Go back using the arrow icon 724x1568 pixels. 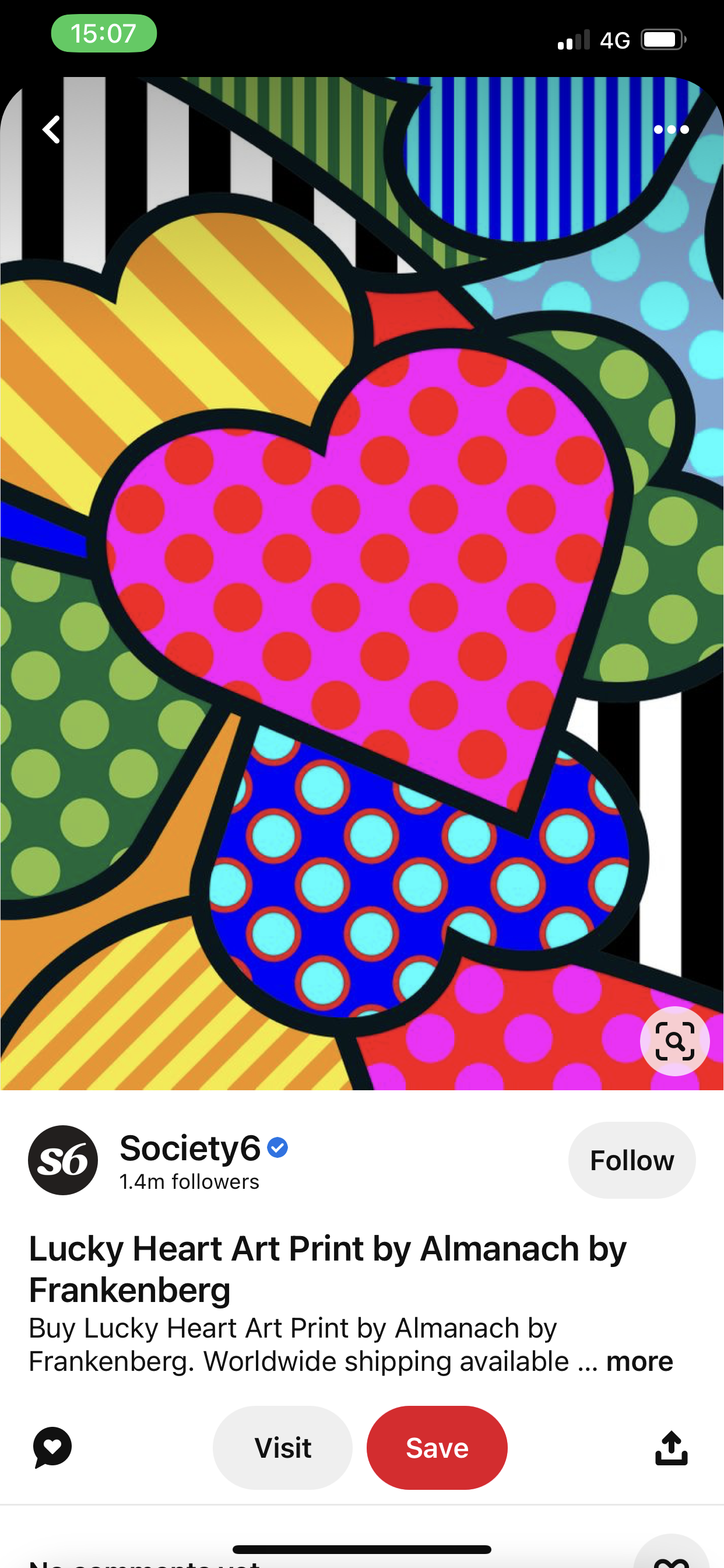pos(52,129)
